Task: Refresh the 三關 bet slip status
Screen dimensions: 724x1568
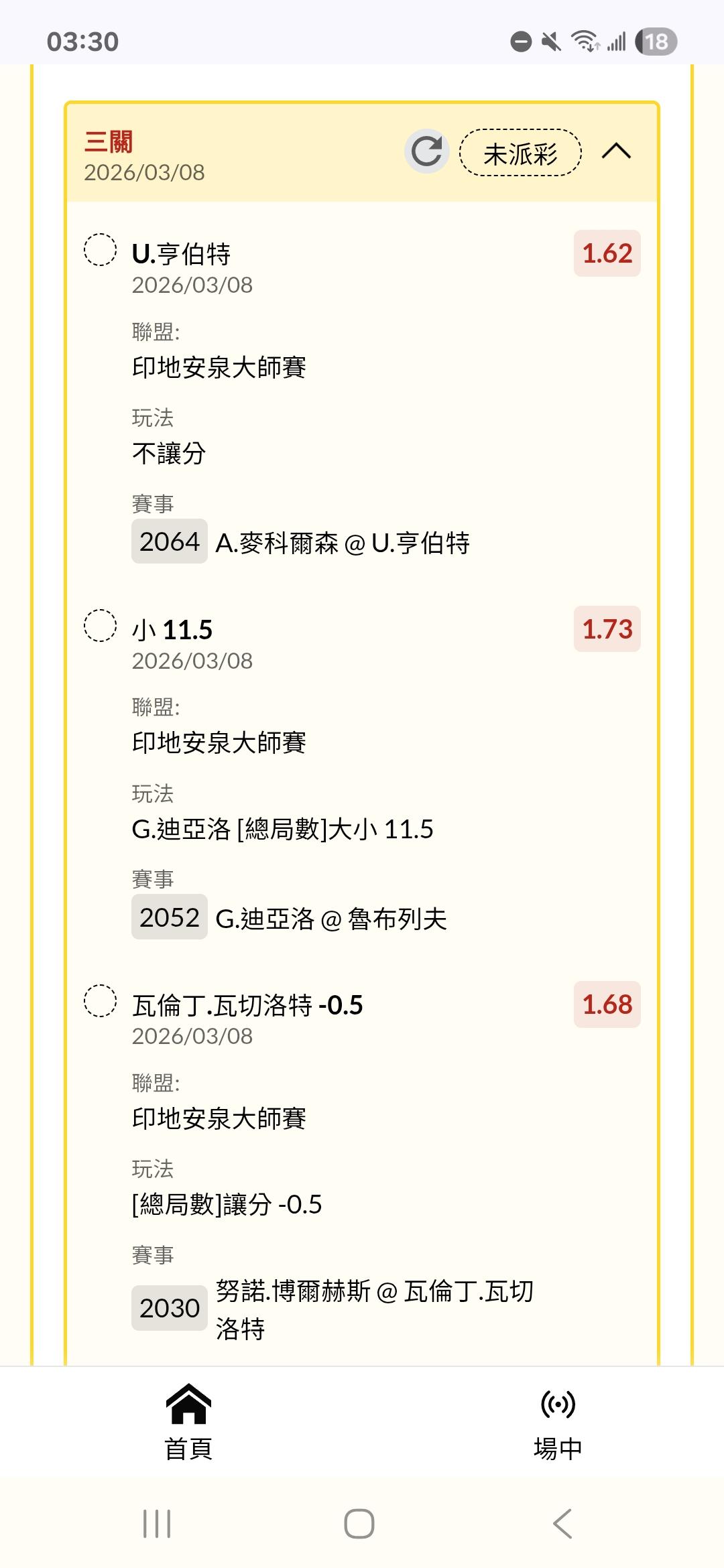Action: 426,151
